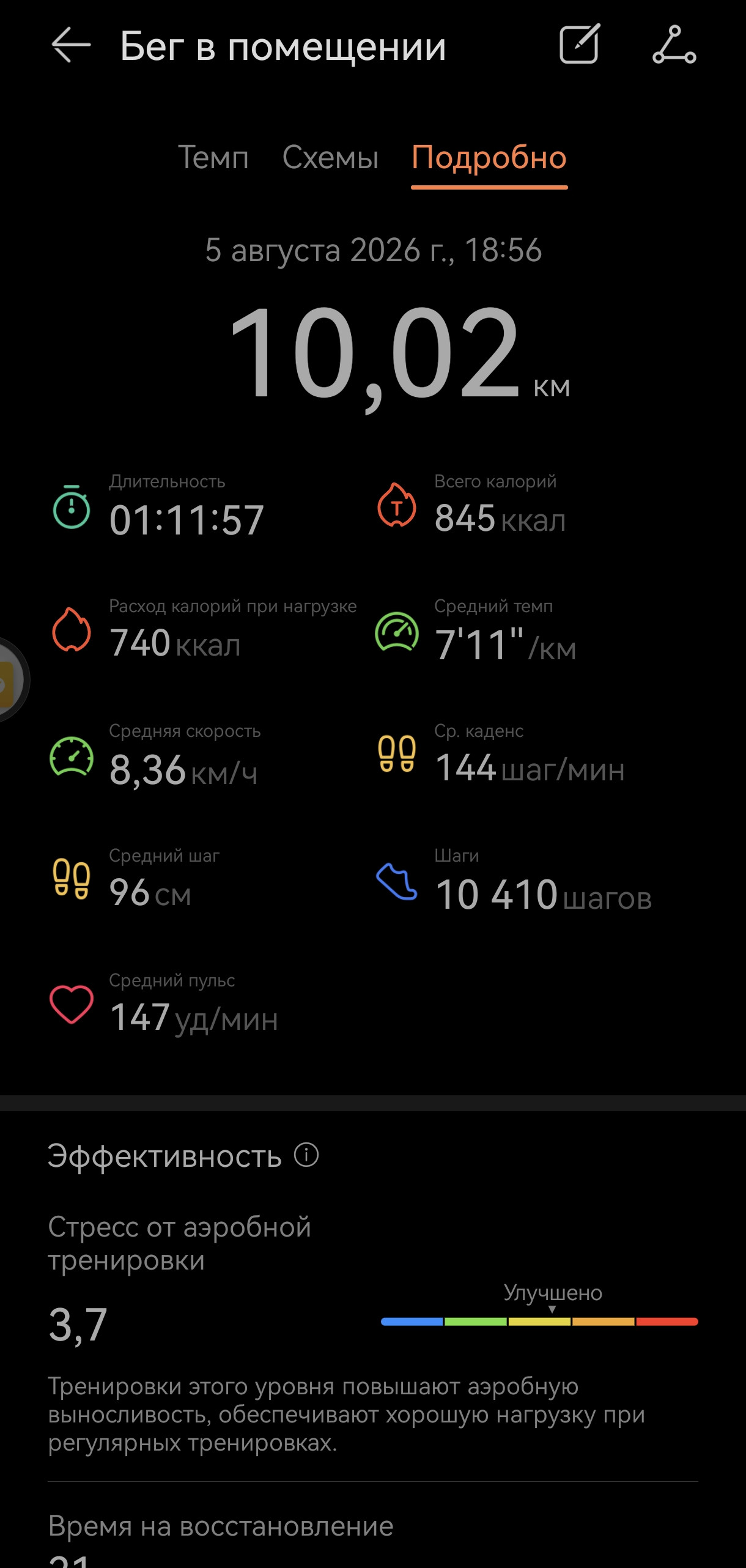Open the info icon next to Эффективность
Screen dimensions: 746x1568
306,1155
